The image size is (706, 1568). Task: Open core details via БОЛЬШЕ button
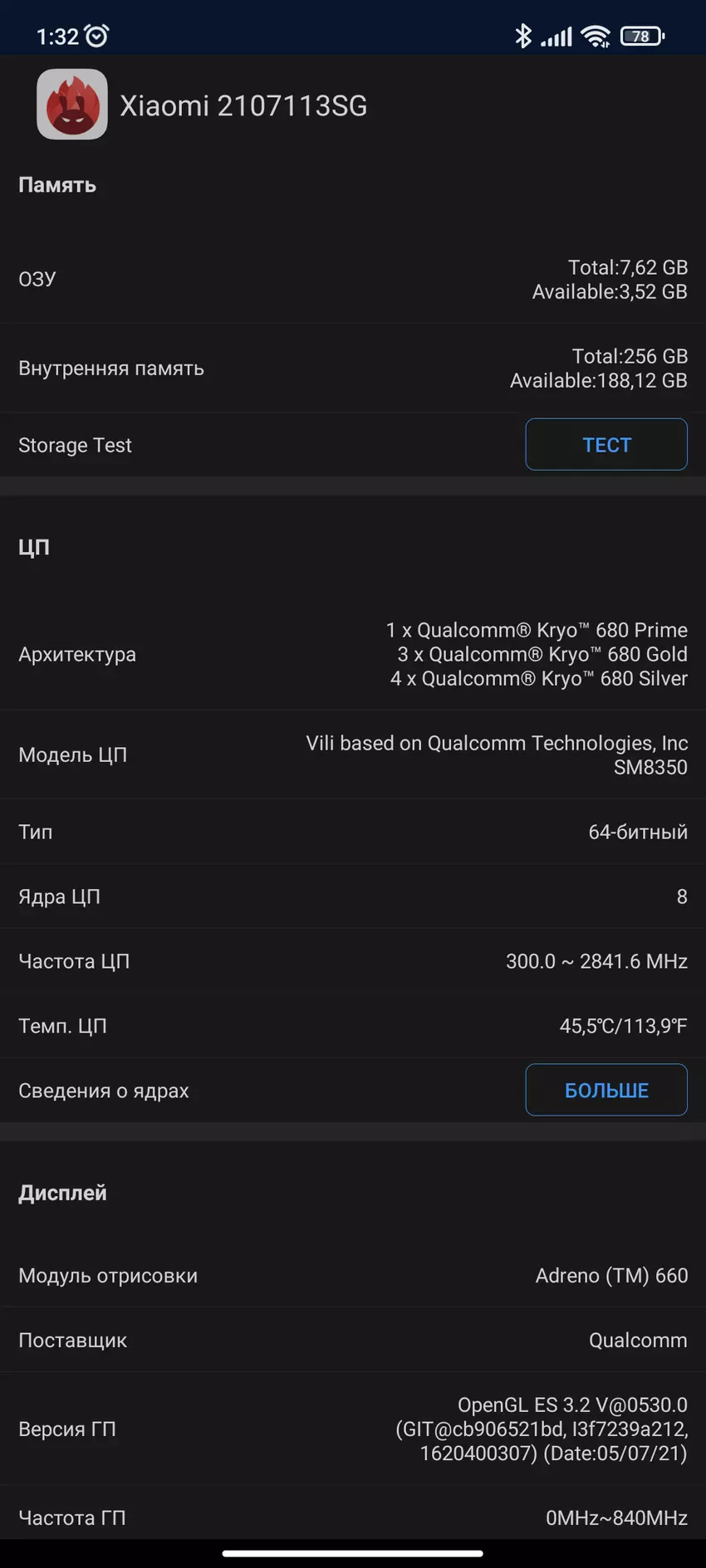605,1090
